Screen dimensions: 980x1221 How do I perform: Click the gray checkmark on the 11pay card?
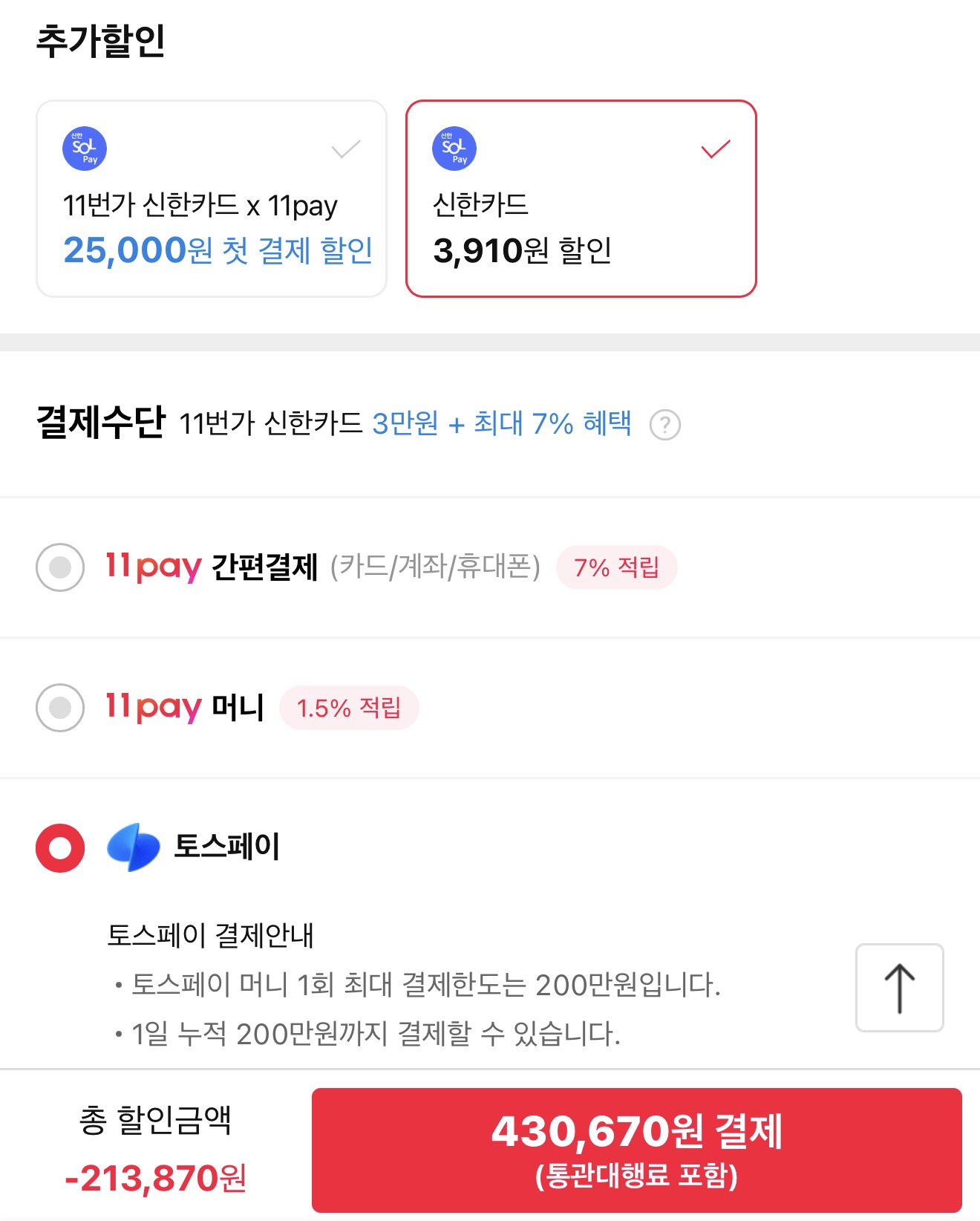click(344, 149)
